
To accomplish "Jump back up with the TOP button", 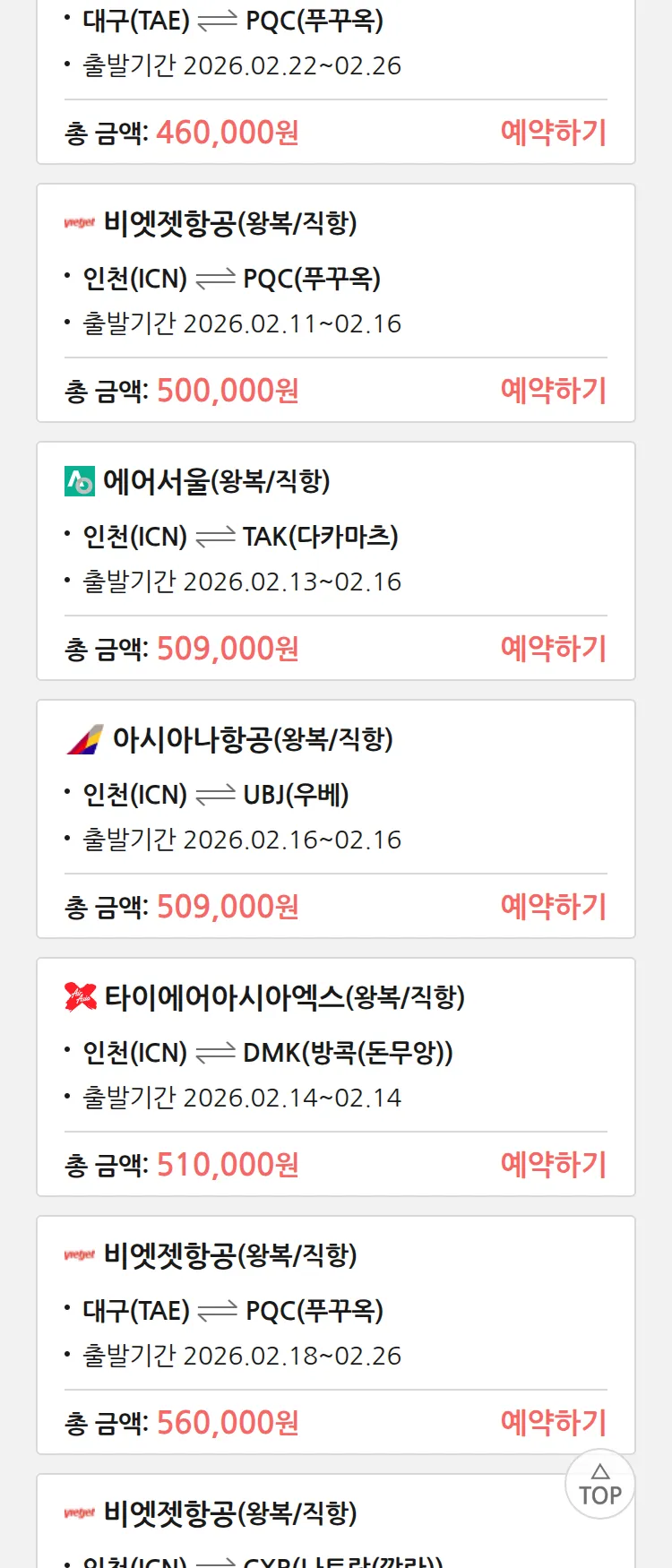I will coord(600,1485).
